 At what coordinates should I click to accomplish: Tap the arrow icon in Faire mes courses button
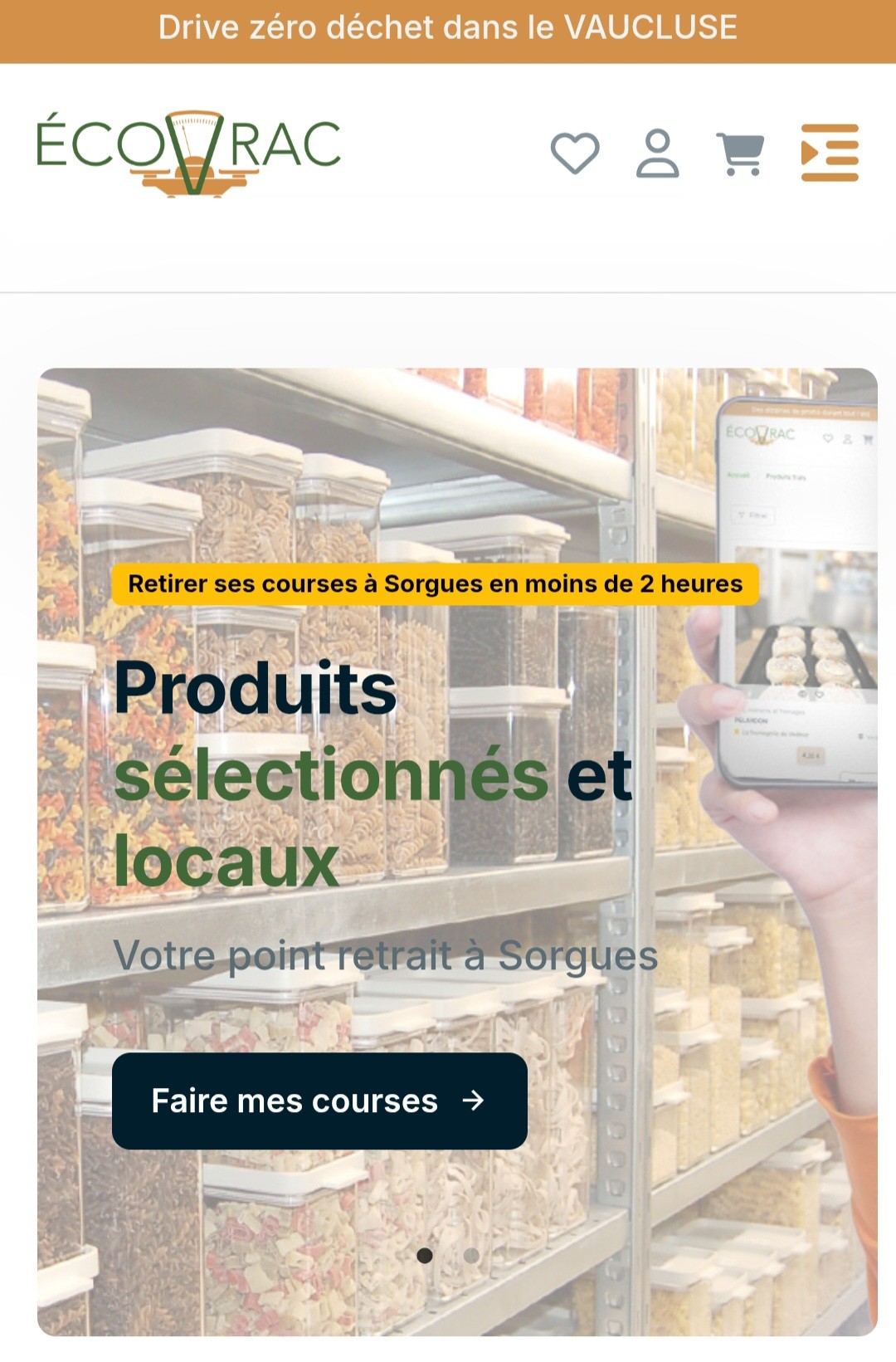(472, 1102)
